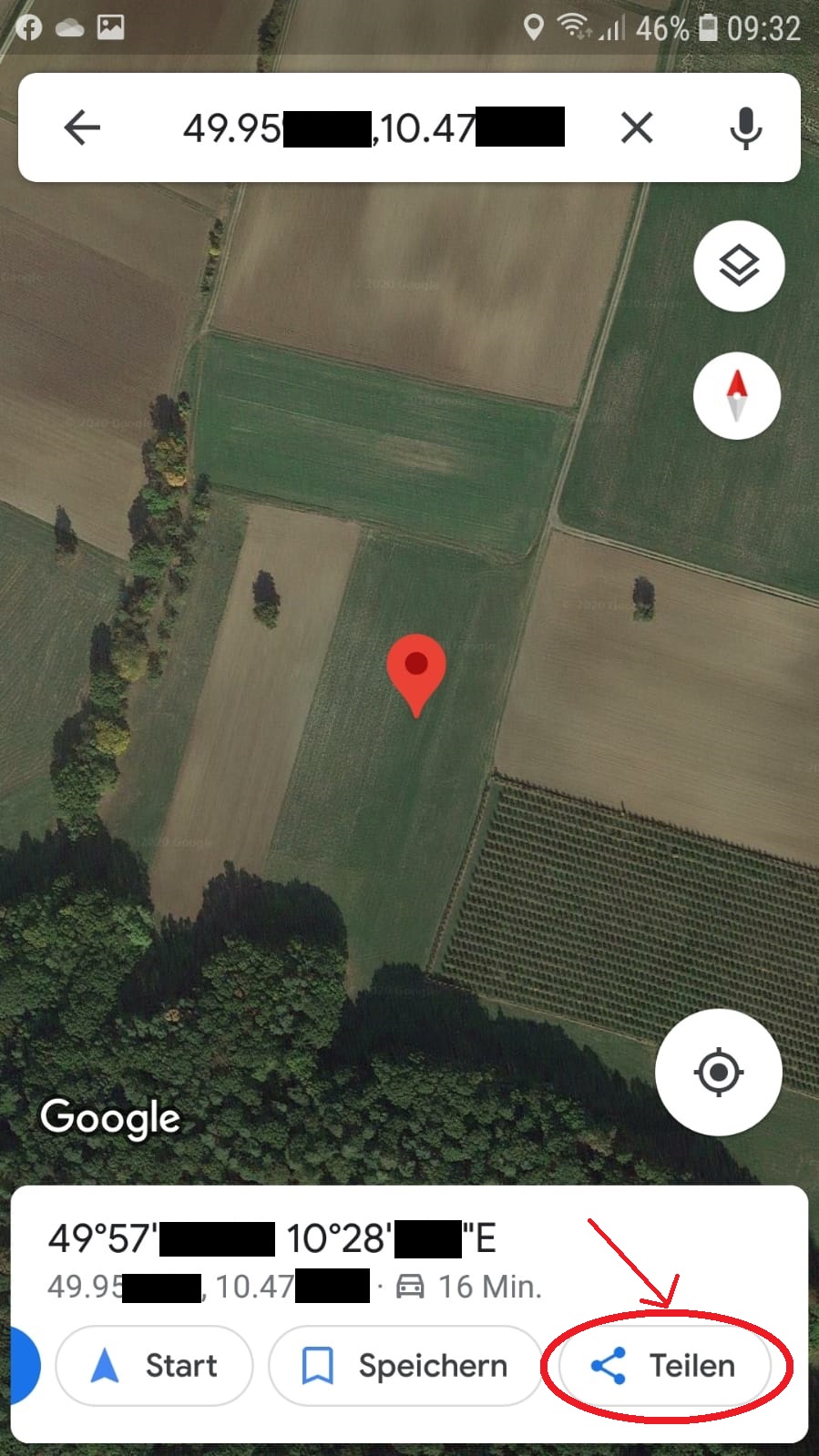Clear the searched coordinates

[x=637, y=127]
